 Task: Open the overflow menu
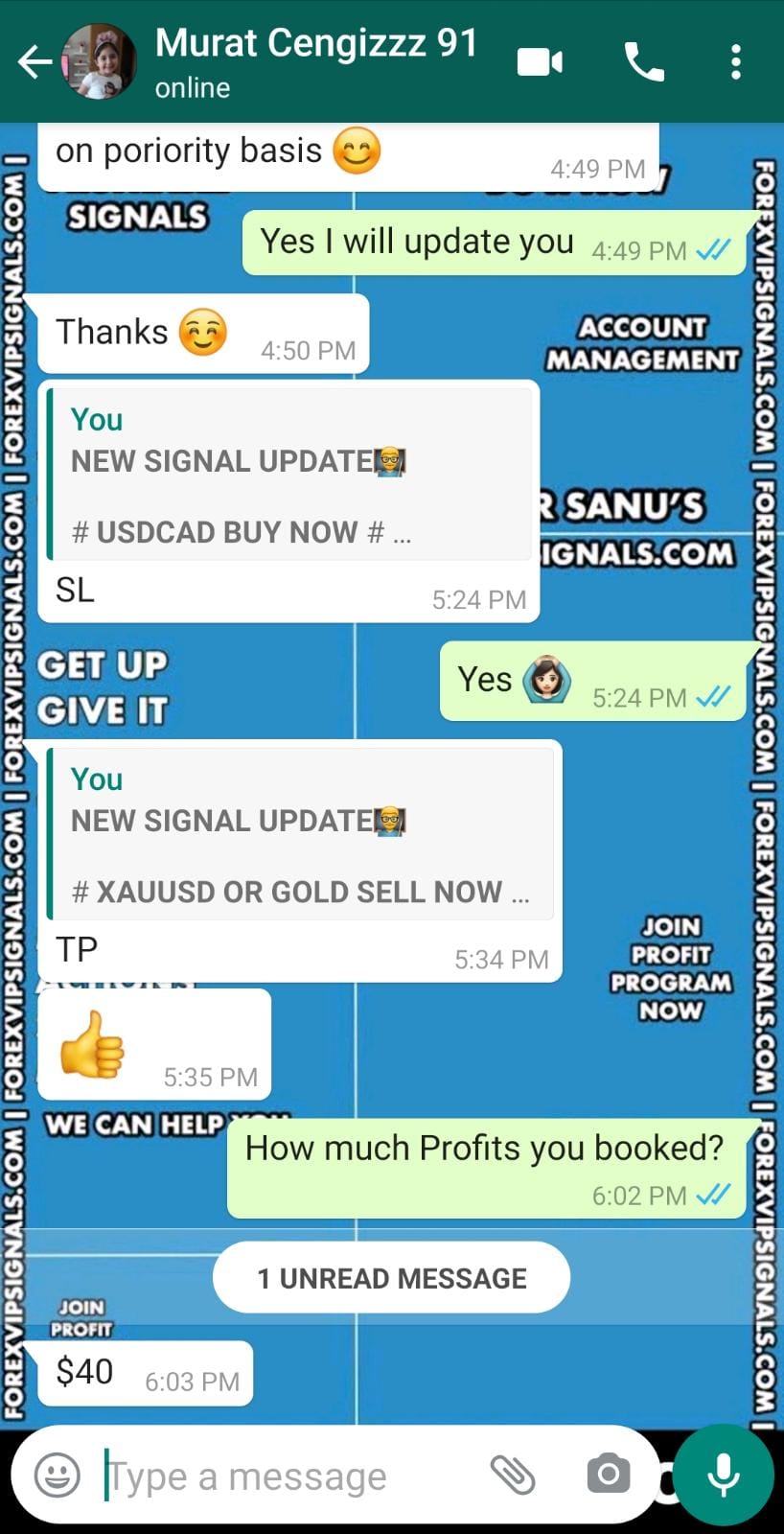pyautogui.click(x=735, y=63)
